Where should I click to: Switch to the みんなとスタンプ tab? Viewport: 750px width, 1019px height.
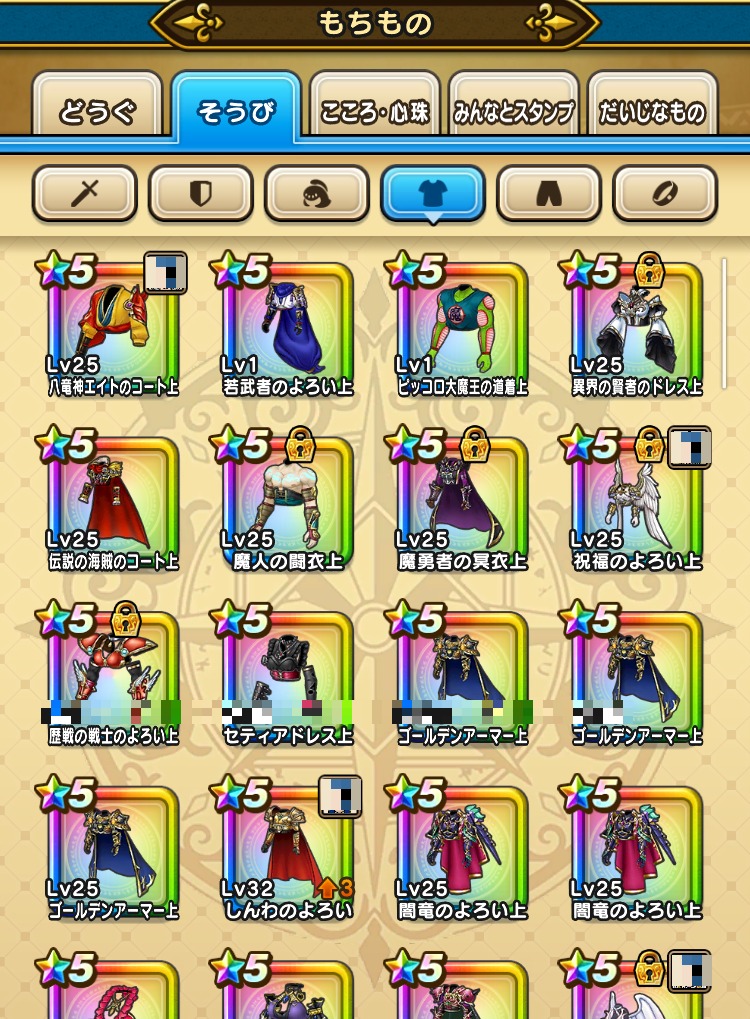point(514,111)
